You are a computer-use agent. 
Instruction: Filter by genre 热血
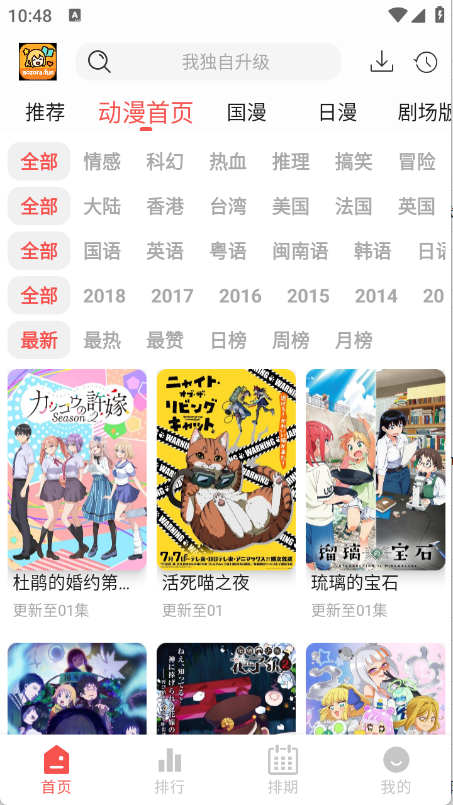pos(228,162)
